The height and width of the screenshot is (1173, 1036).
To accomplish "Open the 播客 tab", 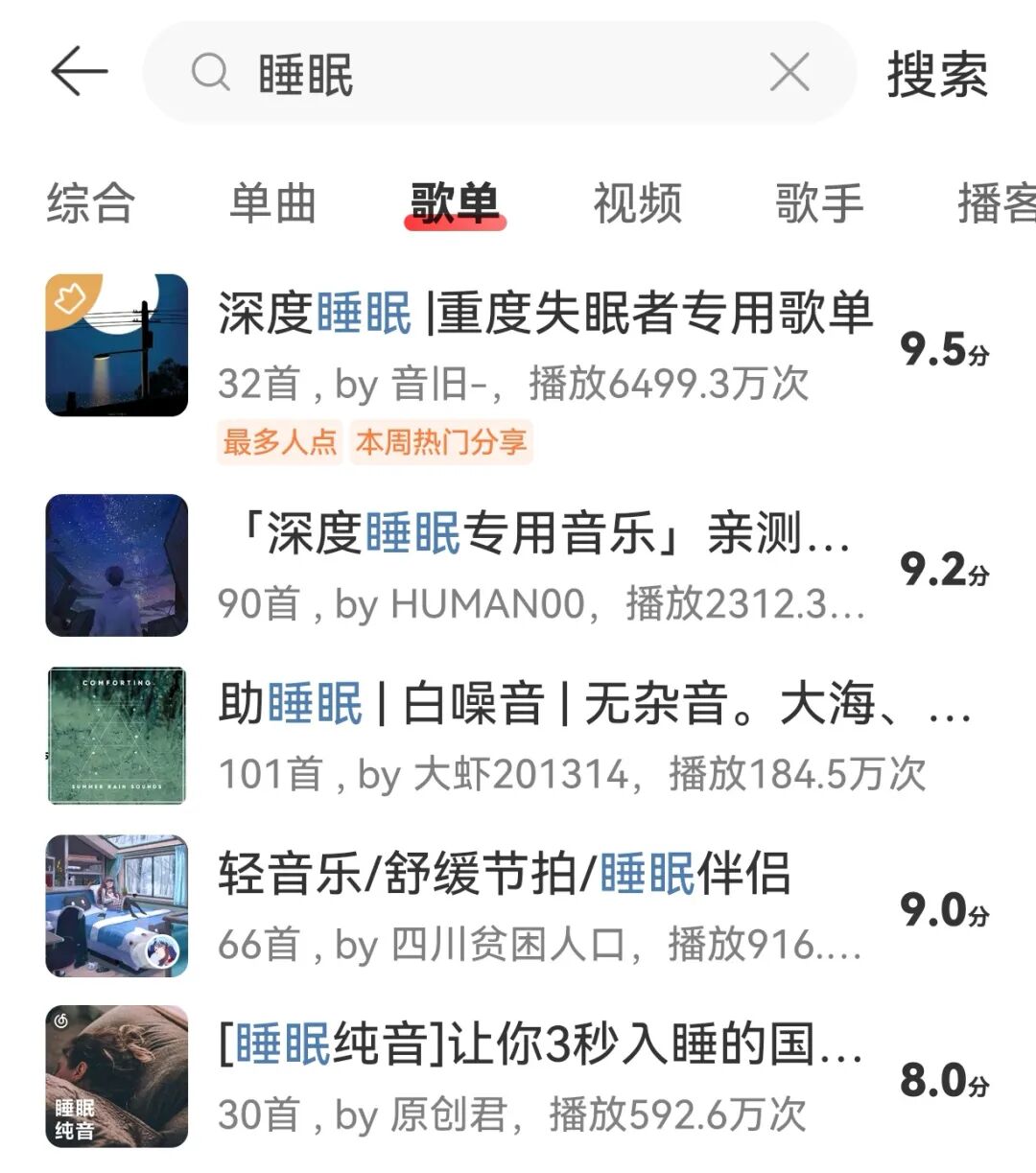I will point(994,203).
